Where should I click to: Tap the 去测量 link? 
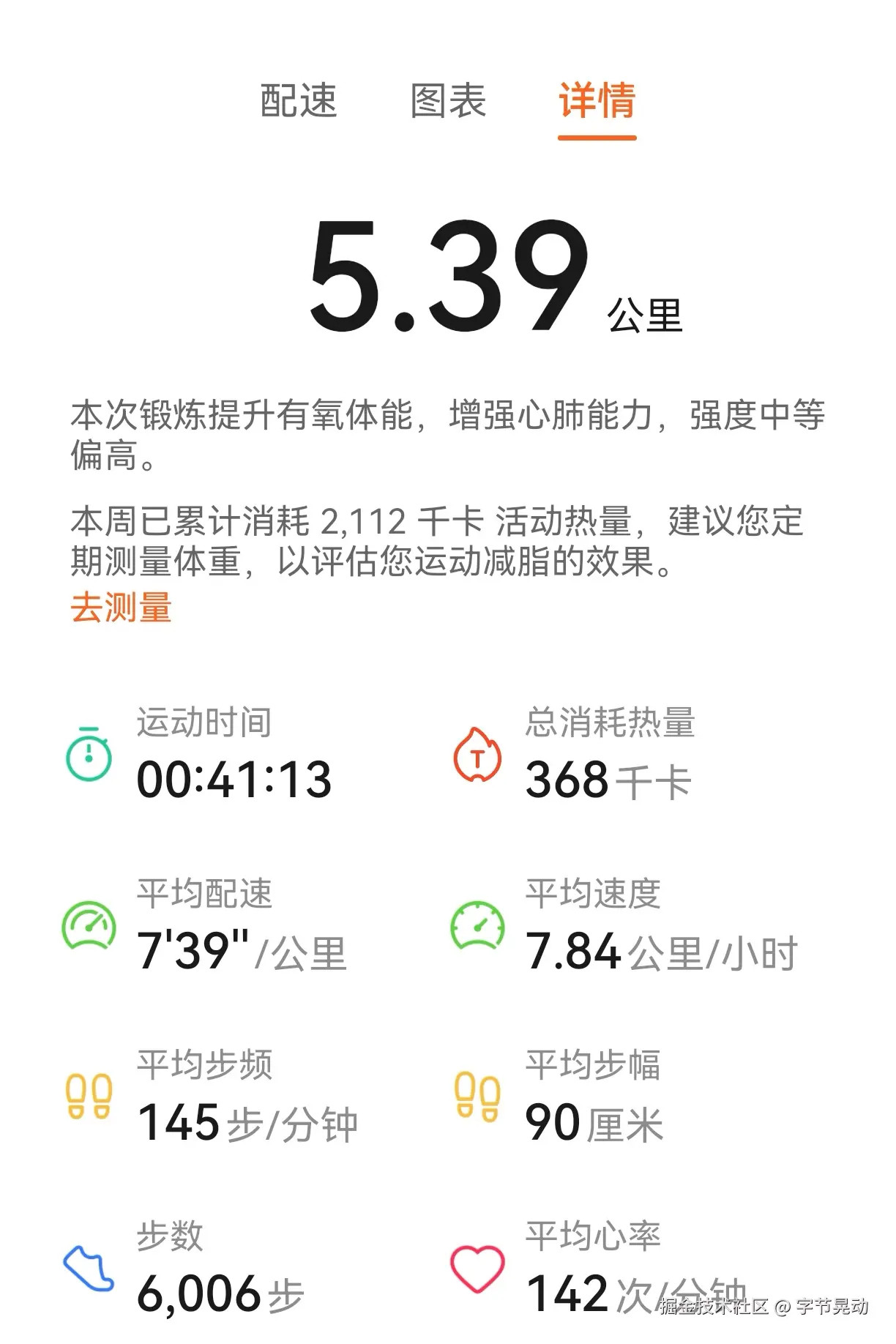pyautogui.click(x=122, y=608)
